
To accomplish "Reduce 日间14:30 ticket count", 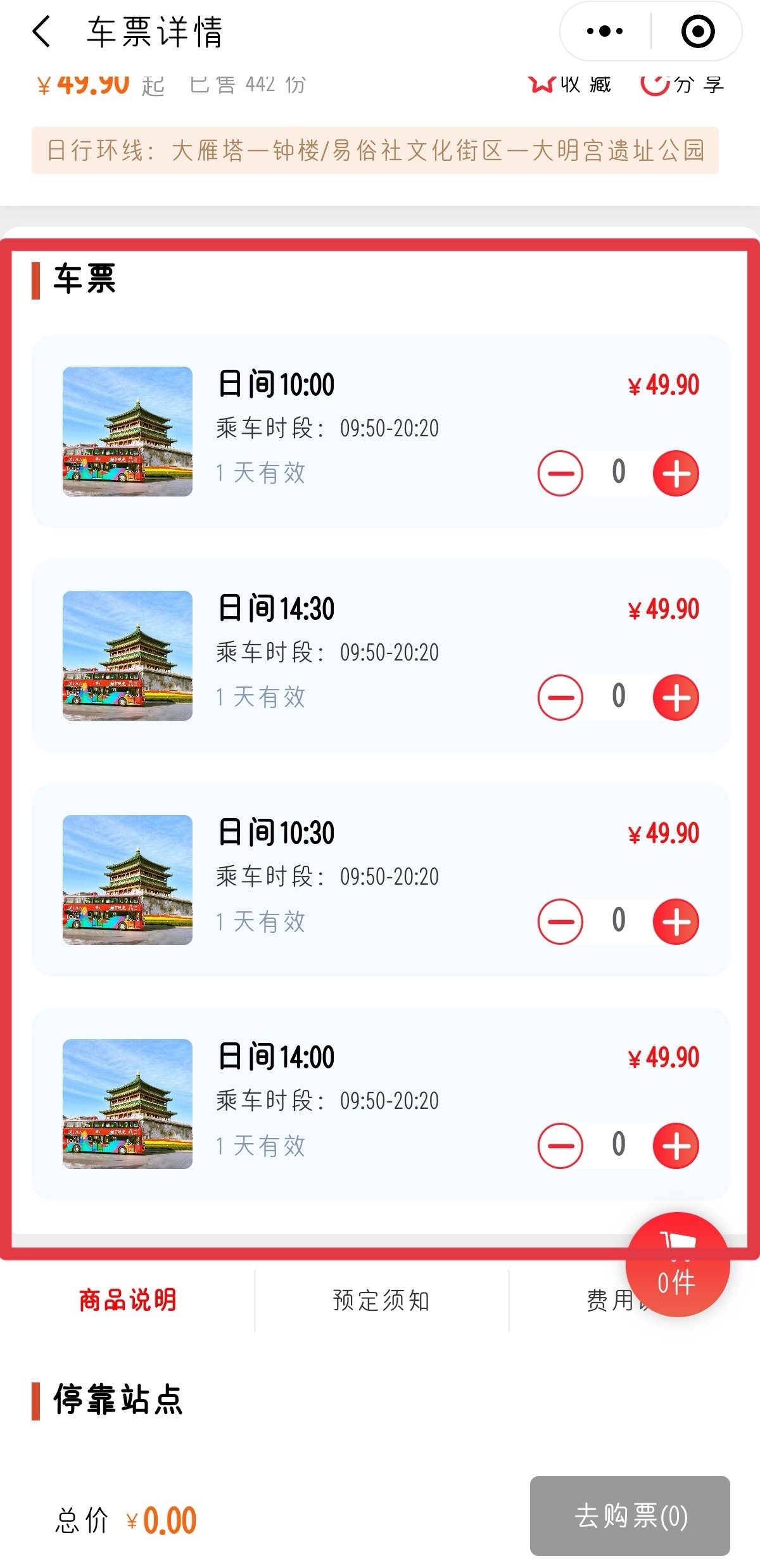I will click(560, 697).
